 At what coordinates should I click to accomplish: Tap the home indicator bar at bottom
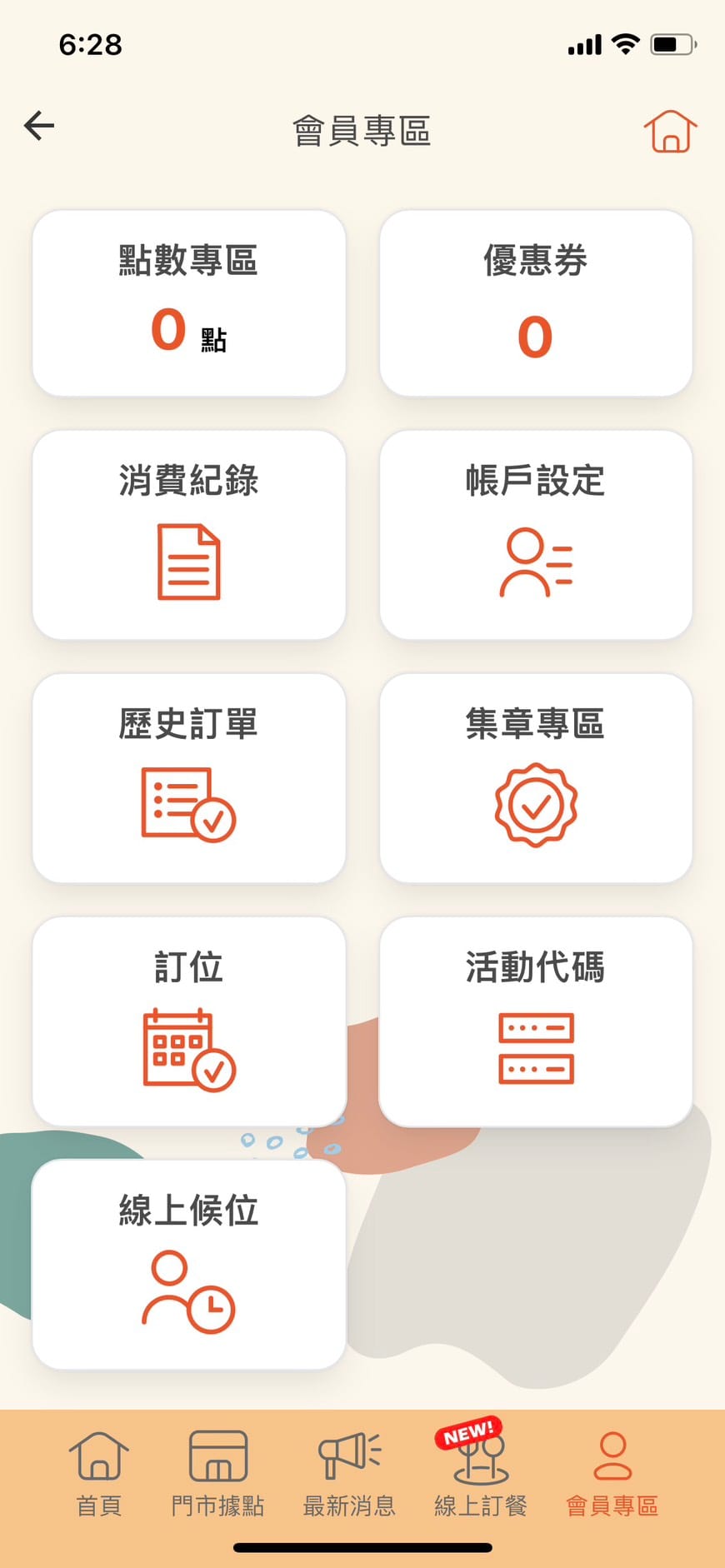click(x=362, y=1546)
